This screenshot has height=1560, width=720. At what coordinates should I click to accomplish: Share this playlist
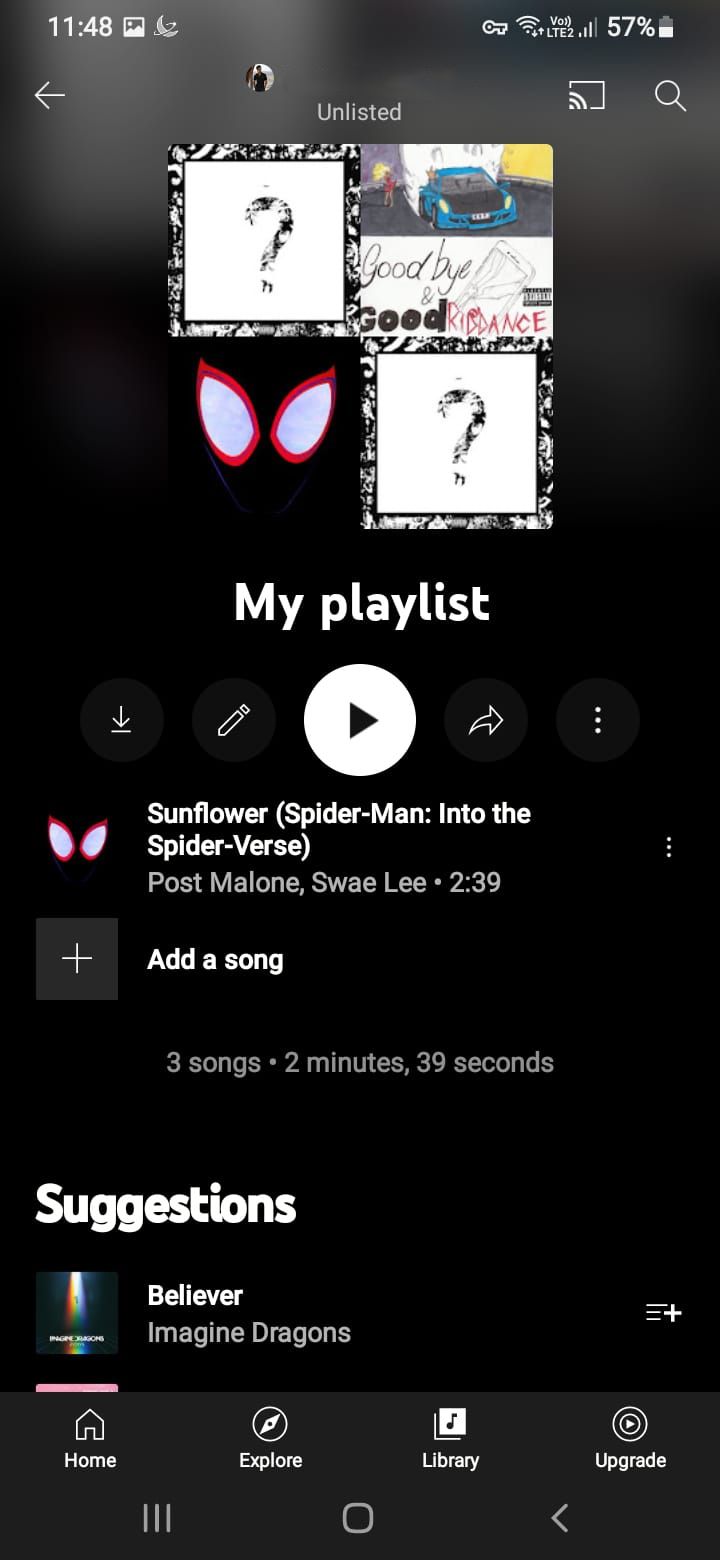coord(486,720)
